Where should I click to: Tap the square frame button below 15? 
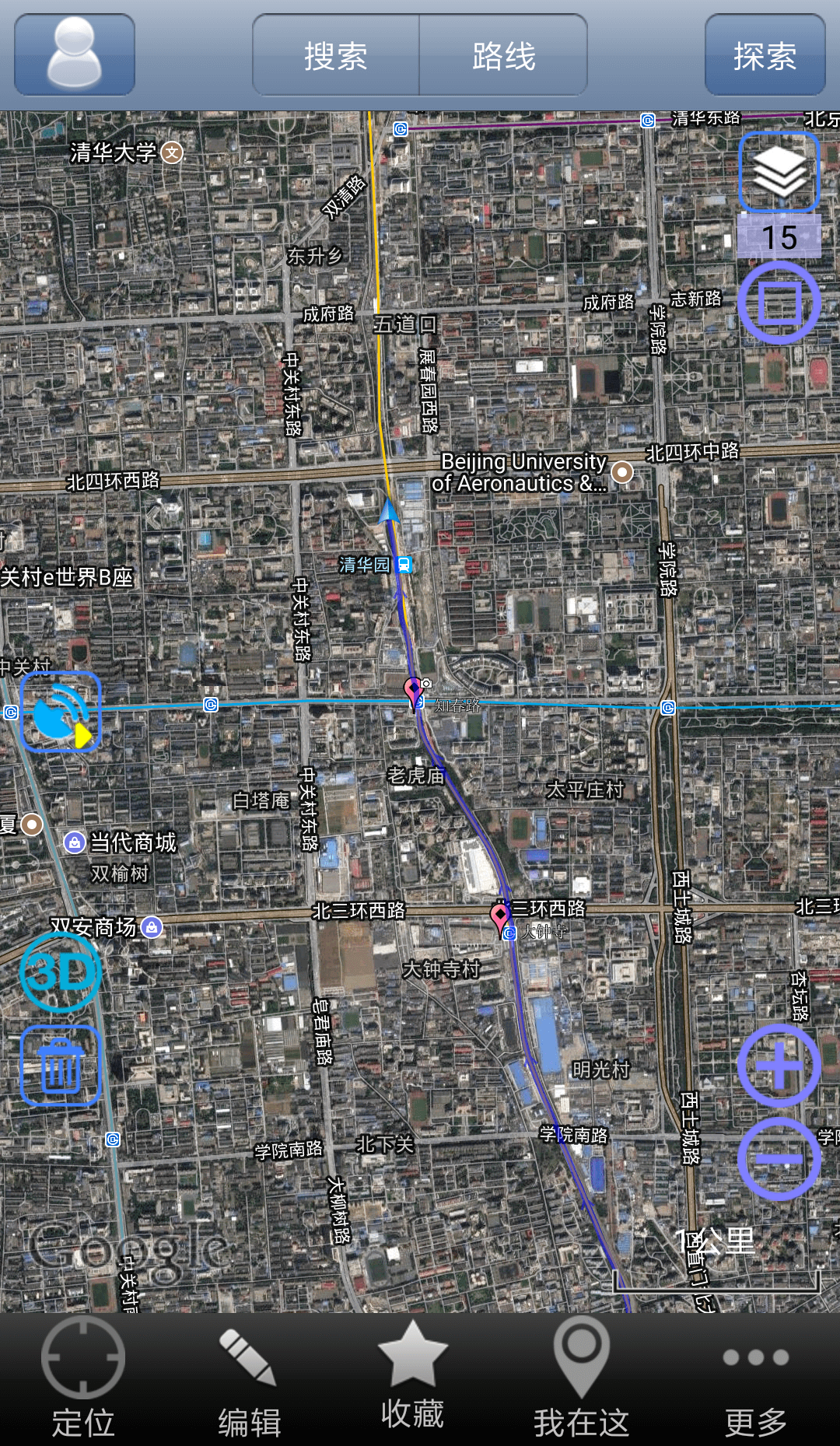point(779,303)
